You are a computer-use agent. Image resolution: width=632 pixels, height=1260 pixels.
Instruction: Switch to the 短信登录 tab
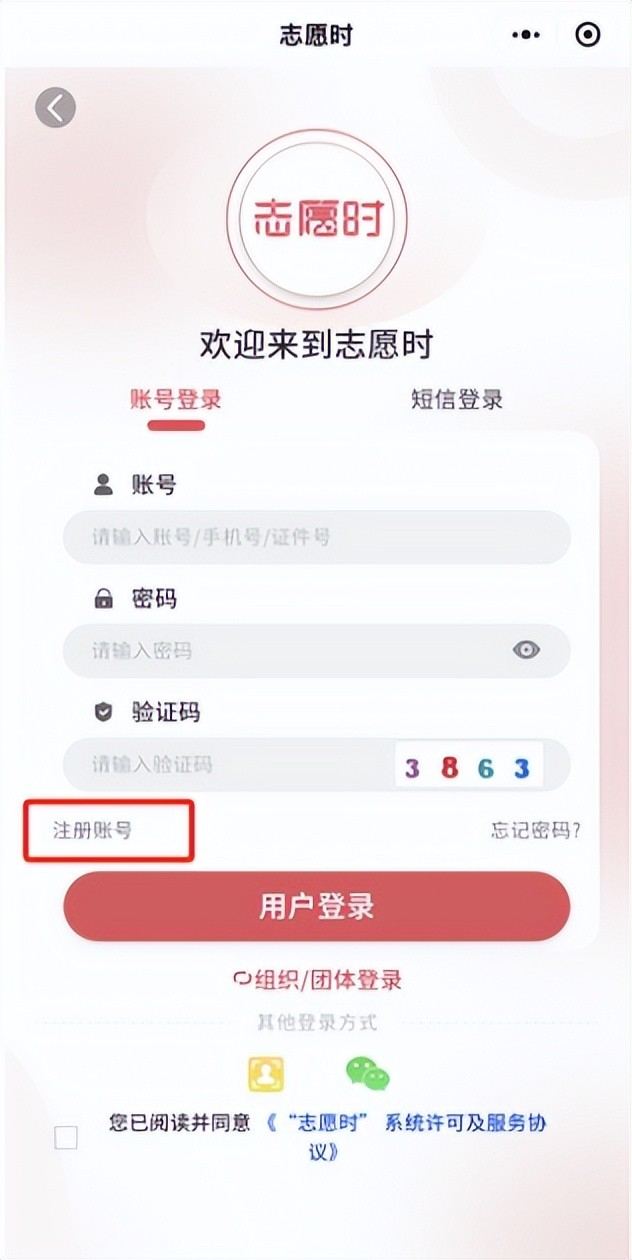457,400
